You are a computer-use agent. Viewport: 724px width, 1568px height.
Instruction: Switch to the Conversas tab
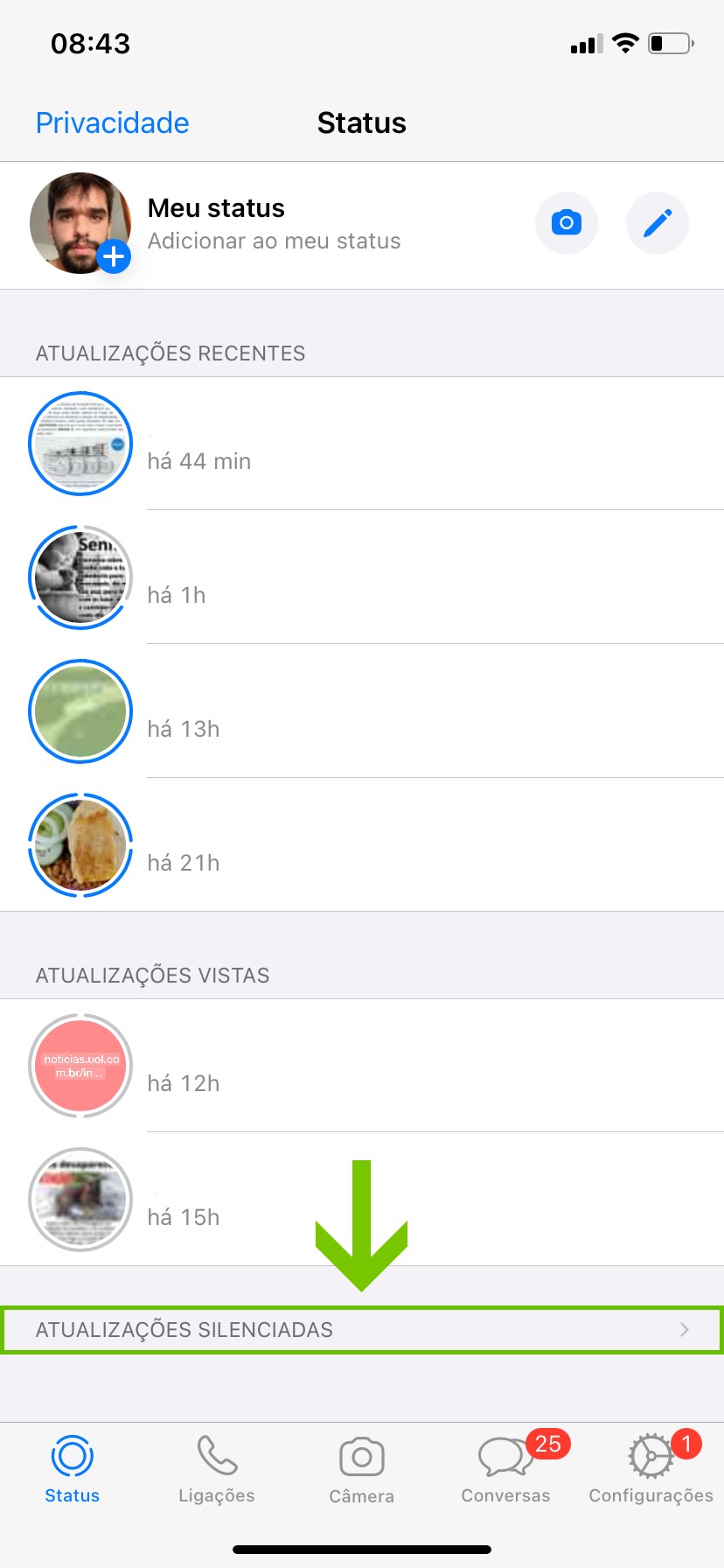(505, 1469)
